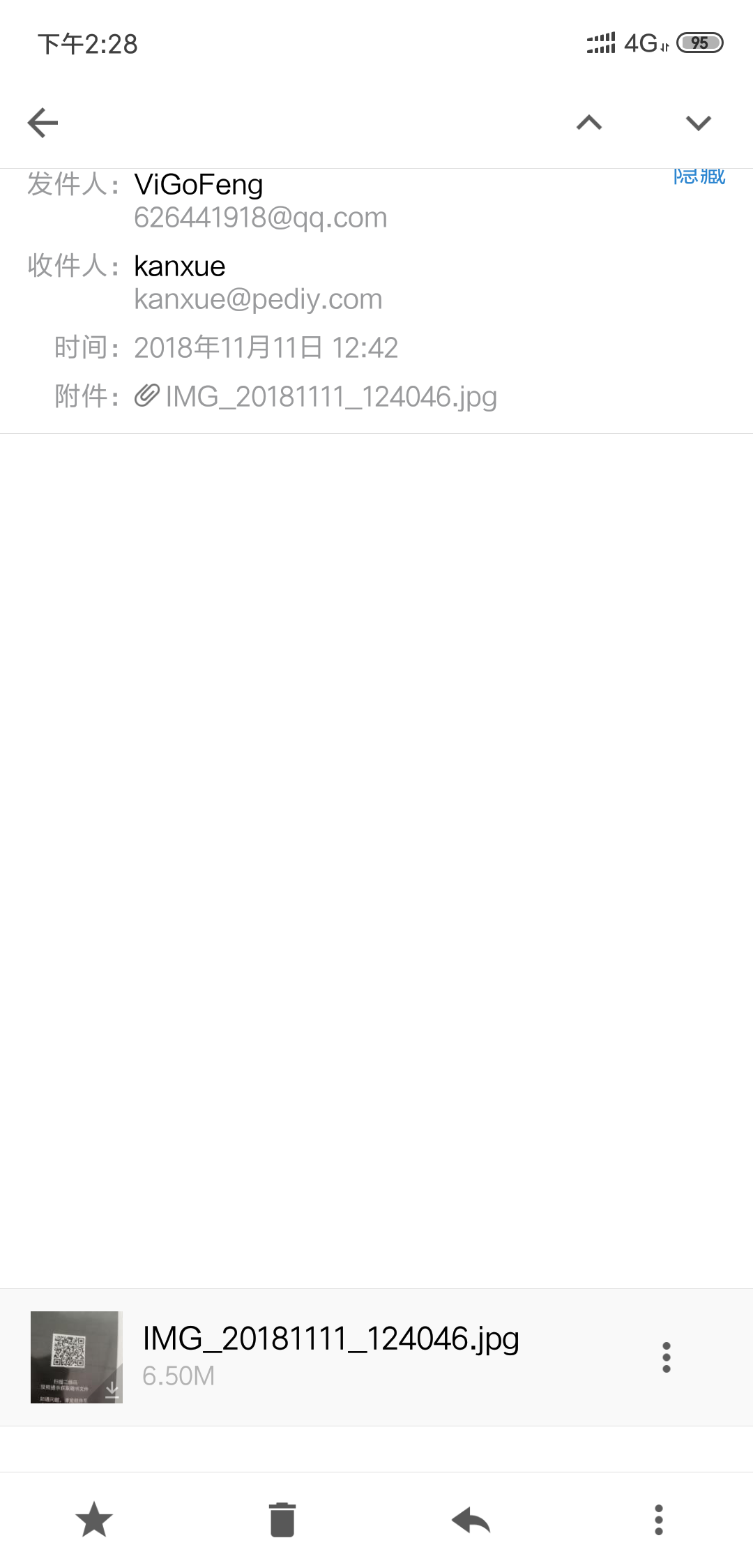Open more actions in bottom toolbar

pos(659,1520)
